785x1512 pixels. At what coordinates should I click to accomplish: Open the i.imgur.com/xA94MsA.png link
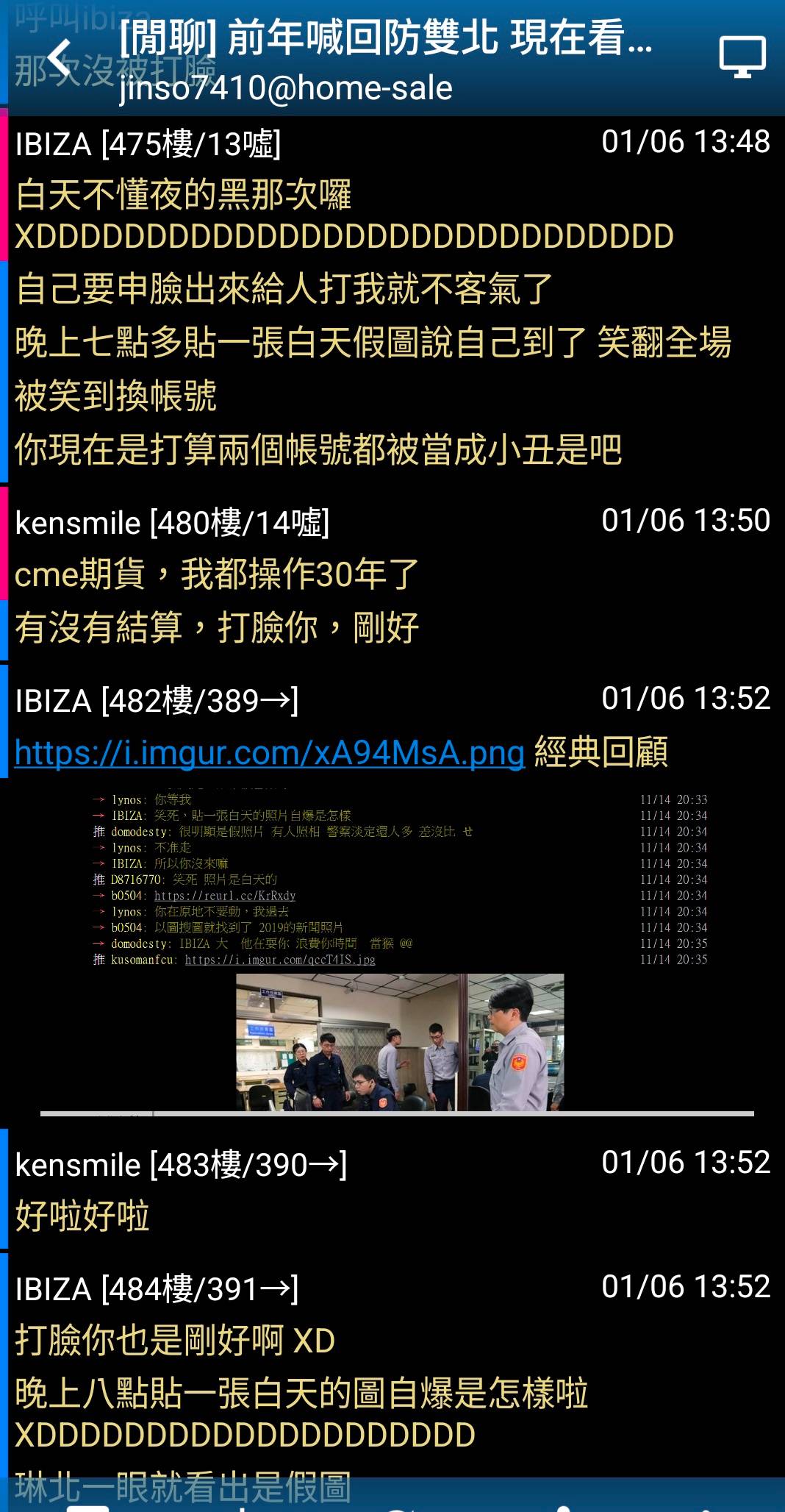pyautogui.click(x=270, y=752)
